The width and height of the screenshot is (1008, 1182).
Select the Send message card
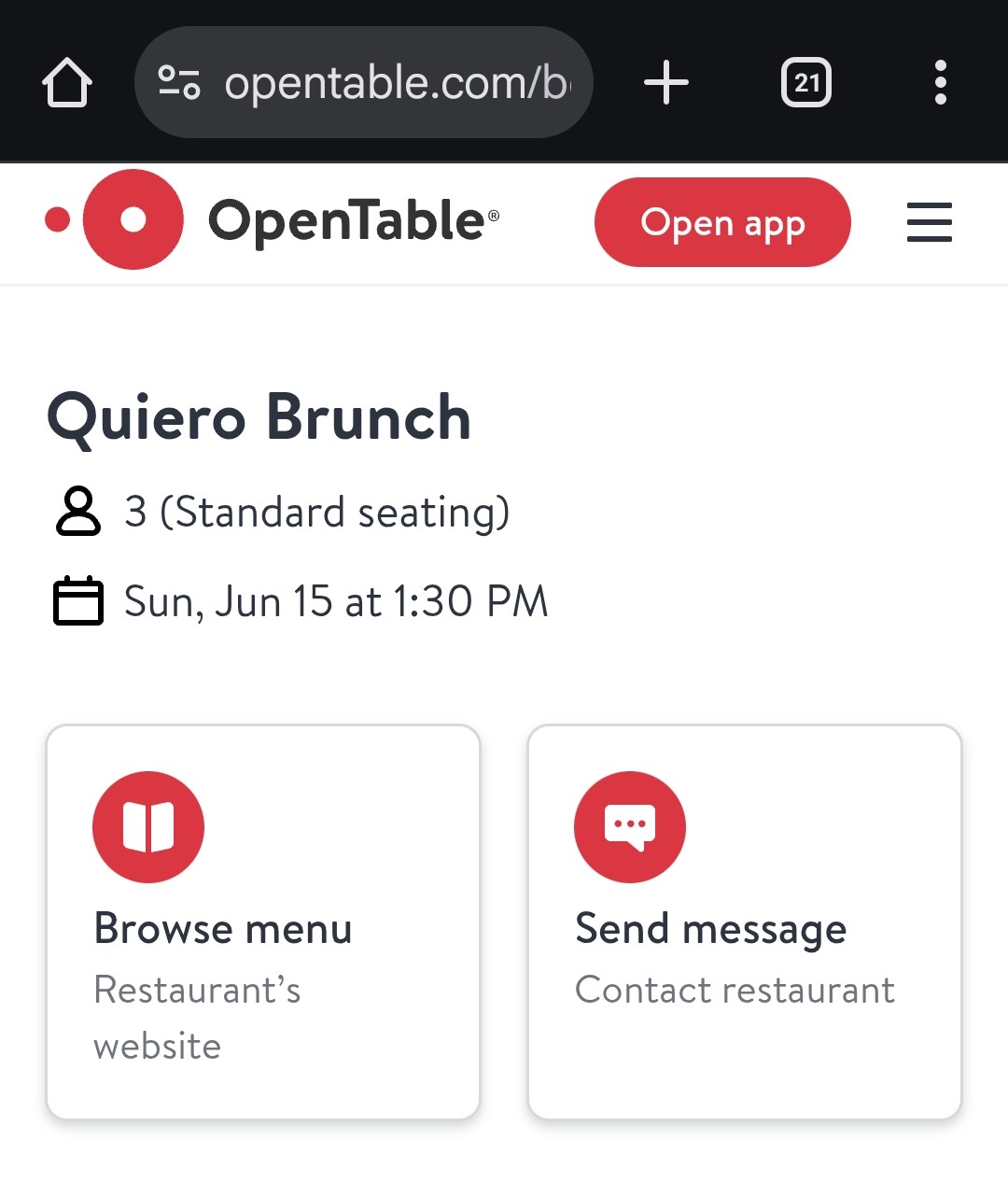(744, 922)
